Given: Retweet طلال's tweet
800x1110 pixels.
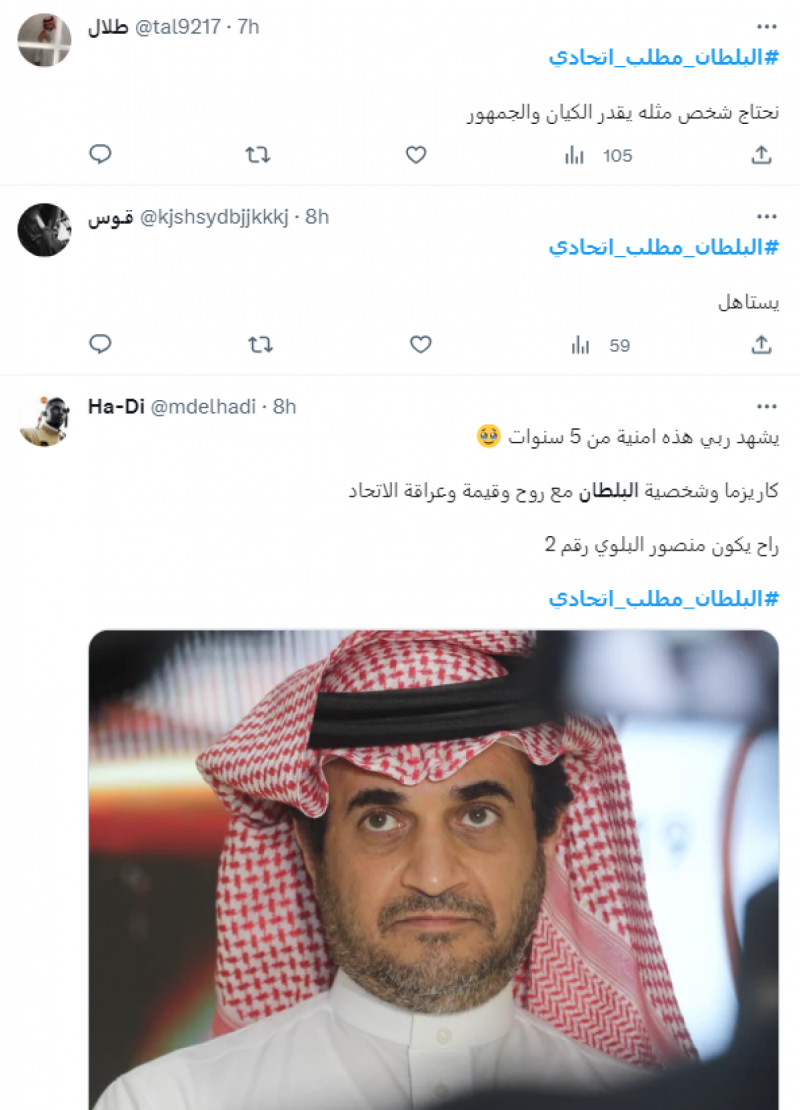Looking at the screenshot, I should point(256,155).
